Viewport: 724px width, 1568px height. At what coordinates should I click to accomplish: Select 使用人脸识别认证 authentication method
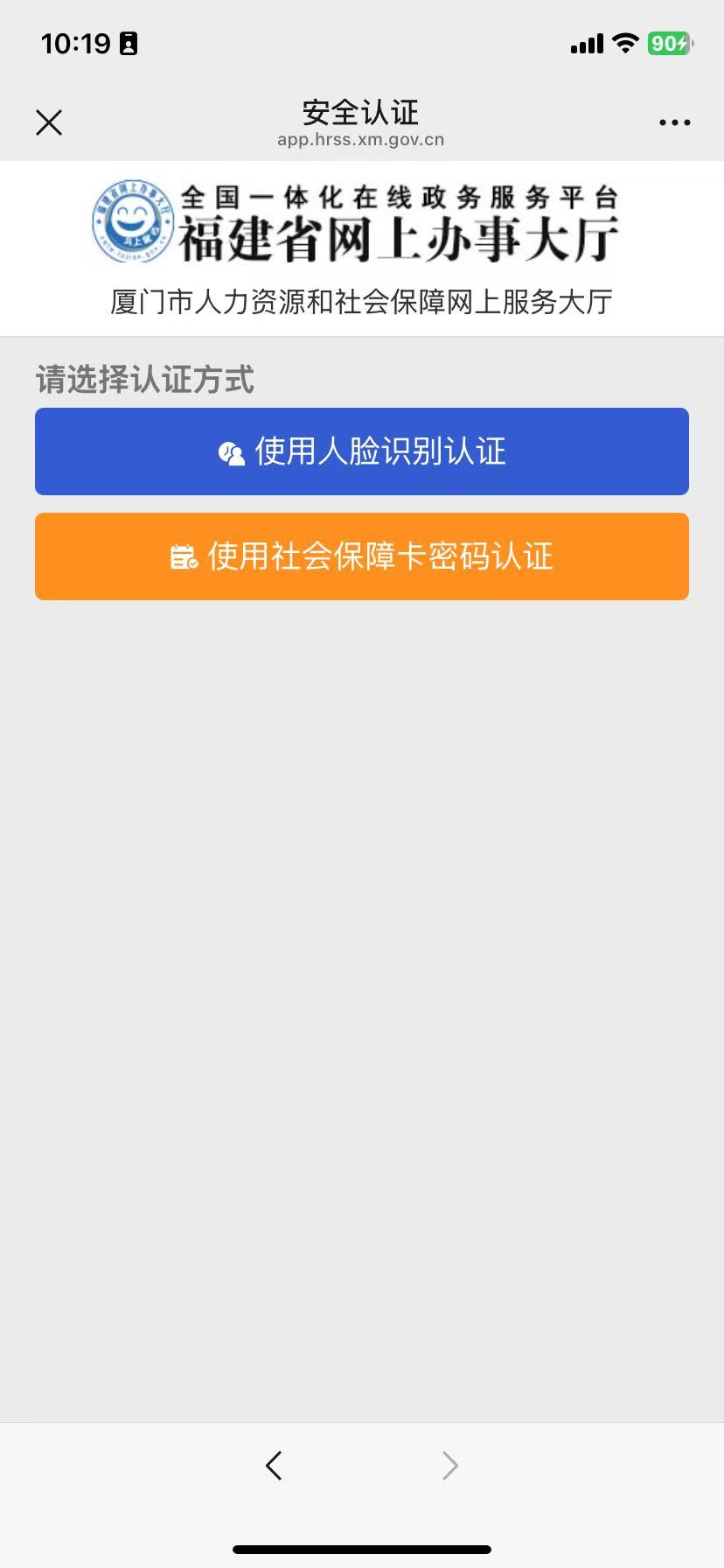pos(361,451)
